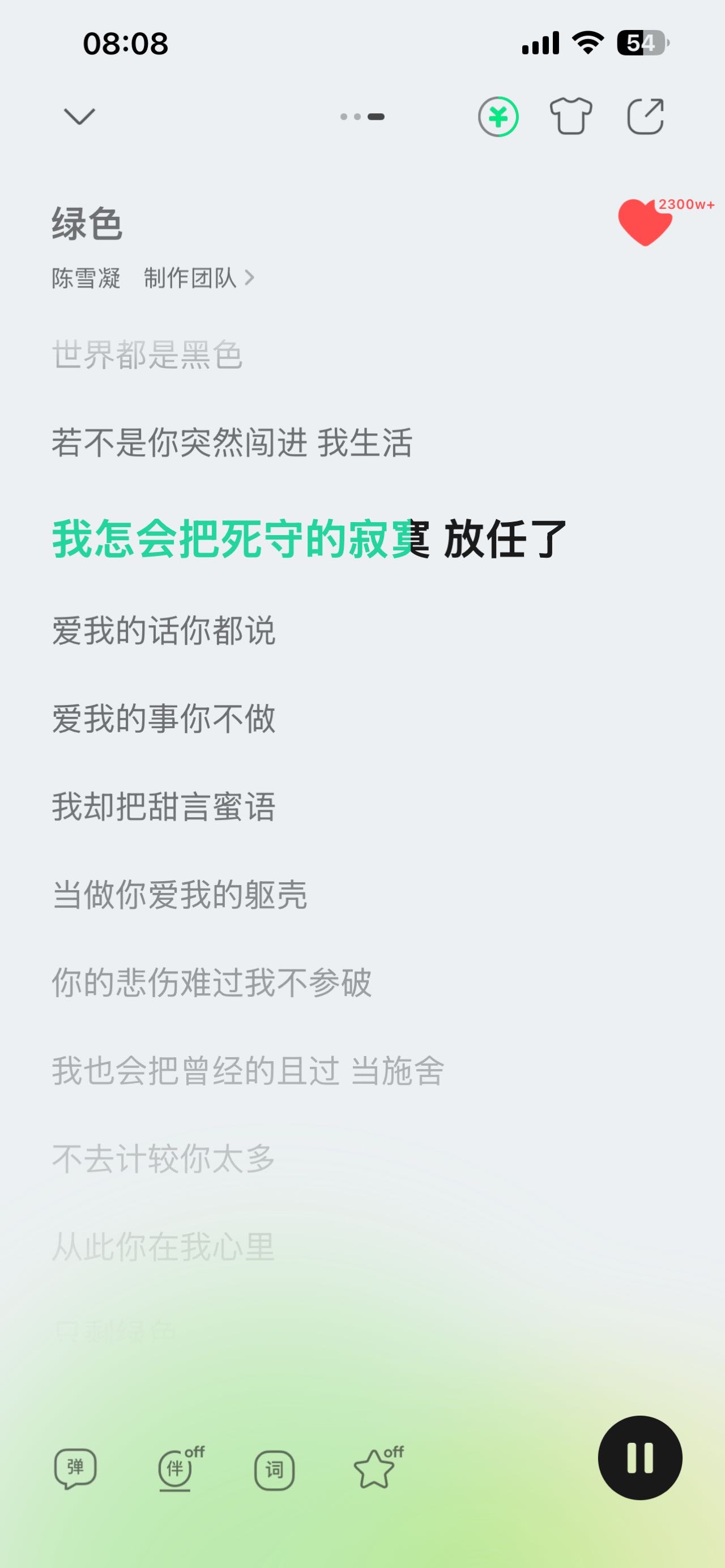Open the player skin t-shirt icon
The height and width of the screenshot is (1568, 725).
pos(570,116)
